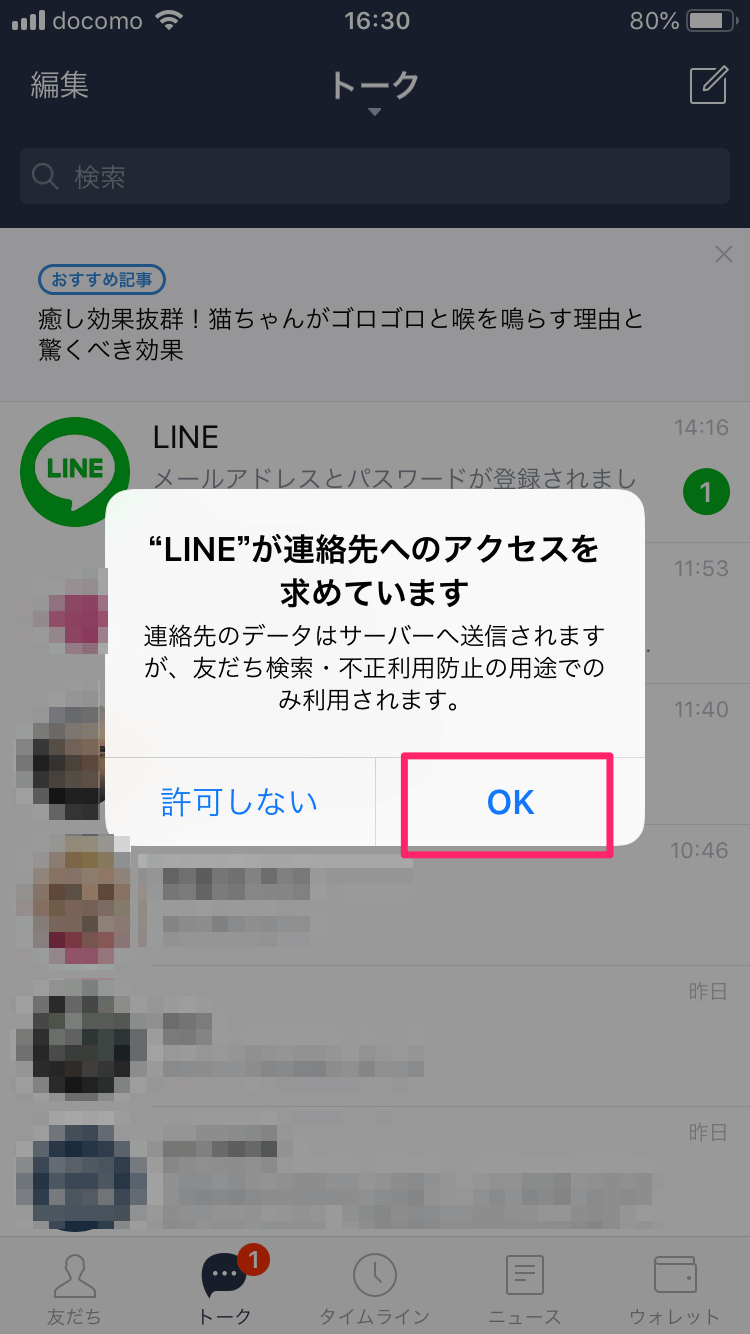
Task: Tap OK to allow contacts access
Action: coord(509,802)
